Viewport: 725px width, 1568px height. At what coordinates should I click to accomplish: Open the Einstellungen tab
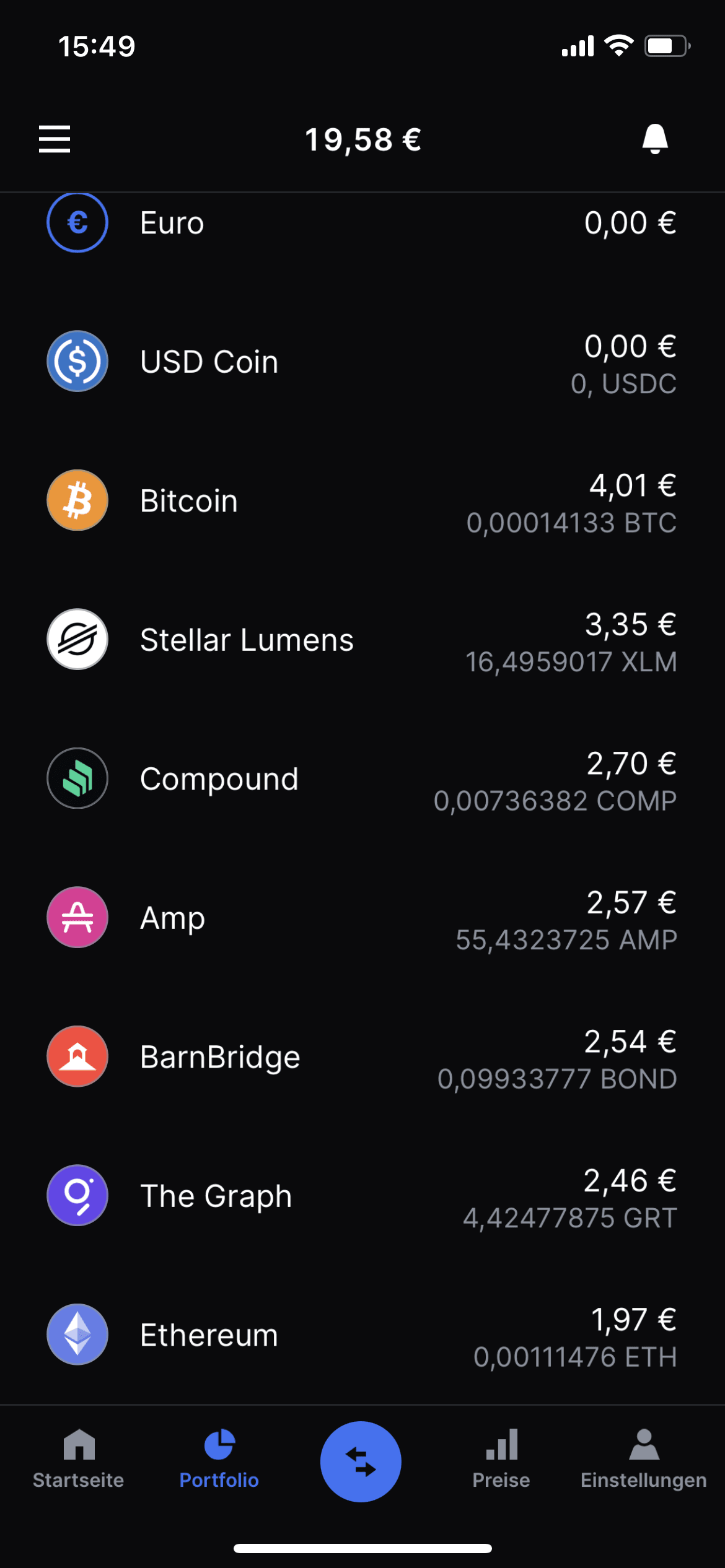pyautogui.click(x=644, y=1459)
